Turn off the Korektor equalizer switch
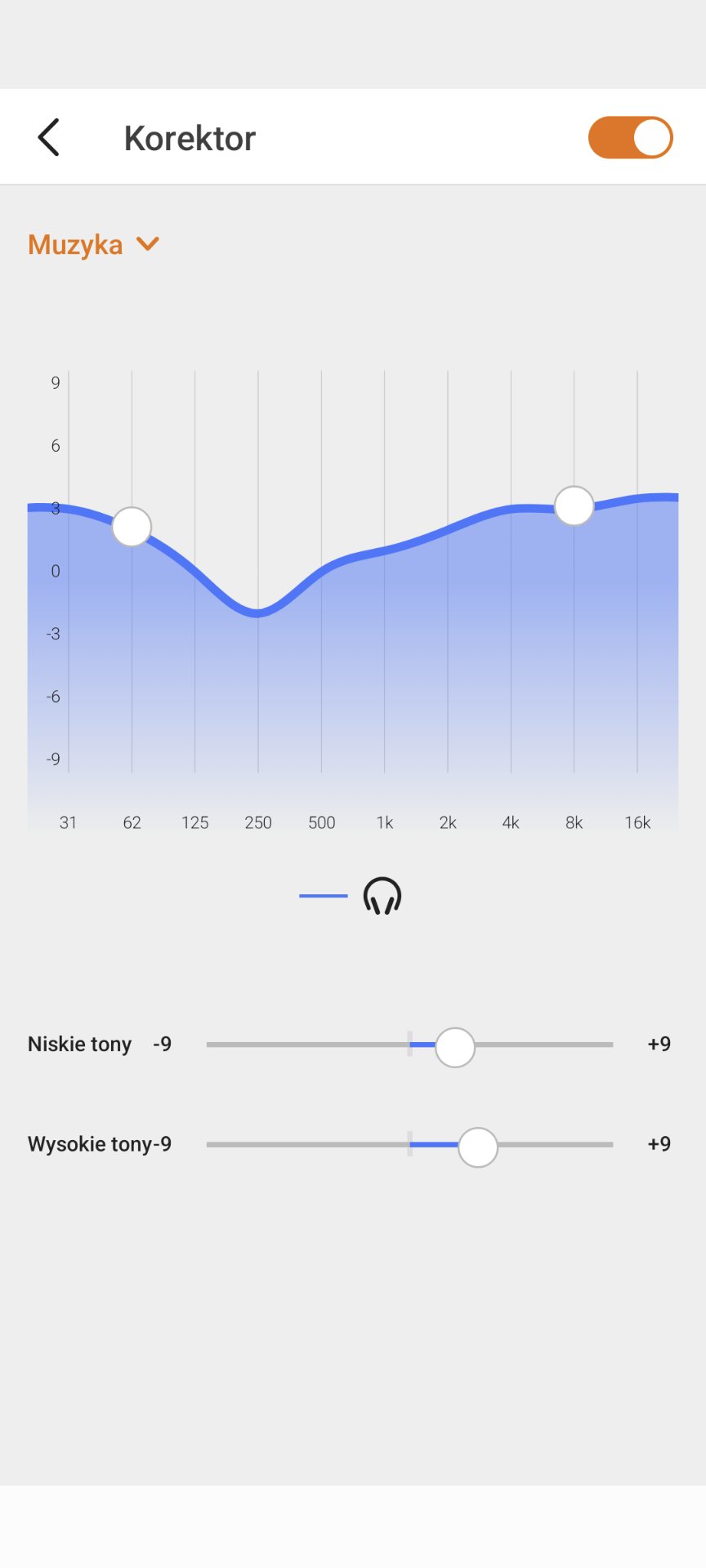This screenshot has width=706, height=1568. [630, 137]
